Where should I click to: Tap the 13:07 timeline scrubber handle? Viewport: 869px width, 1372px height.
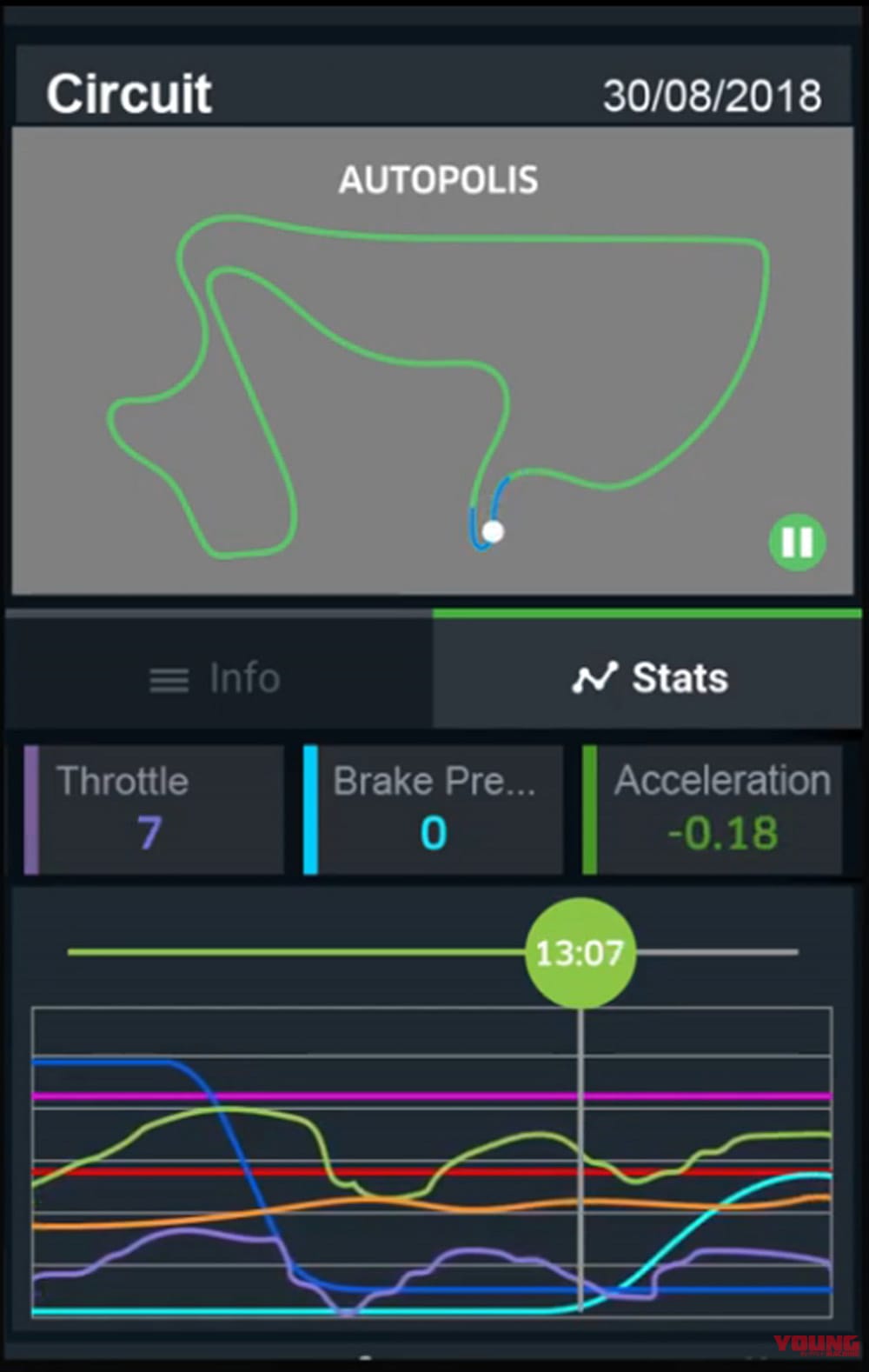click(x=580, y=953)
